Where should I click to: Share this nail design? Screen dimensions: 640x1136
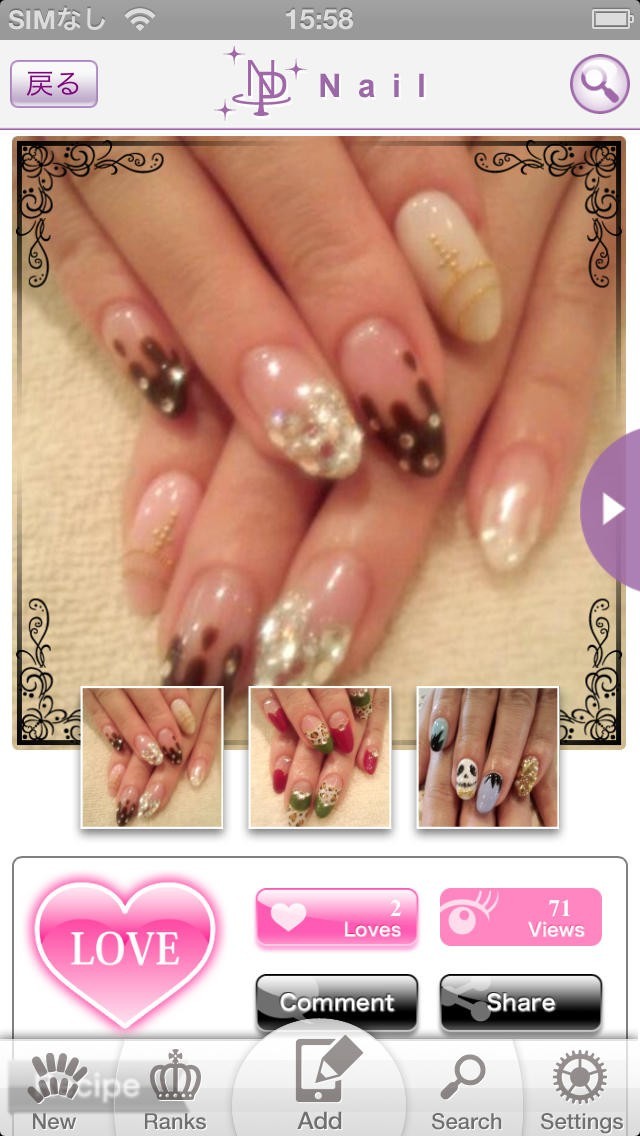520,1003
